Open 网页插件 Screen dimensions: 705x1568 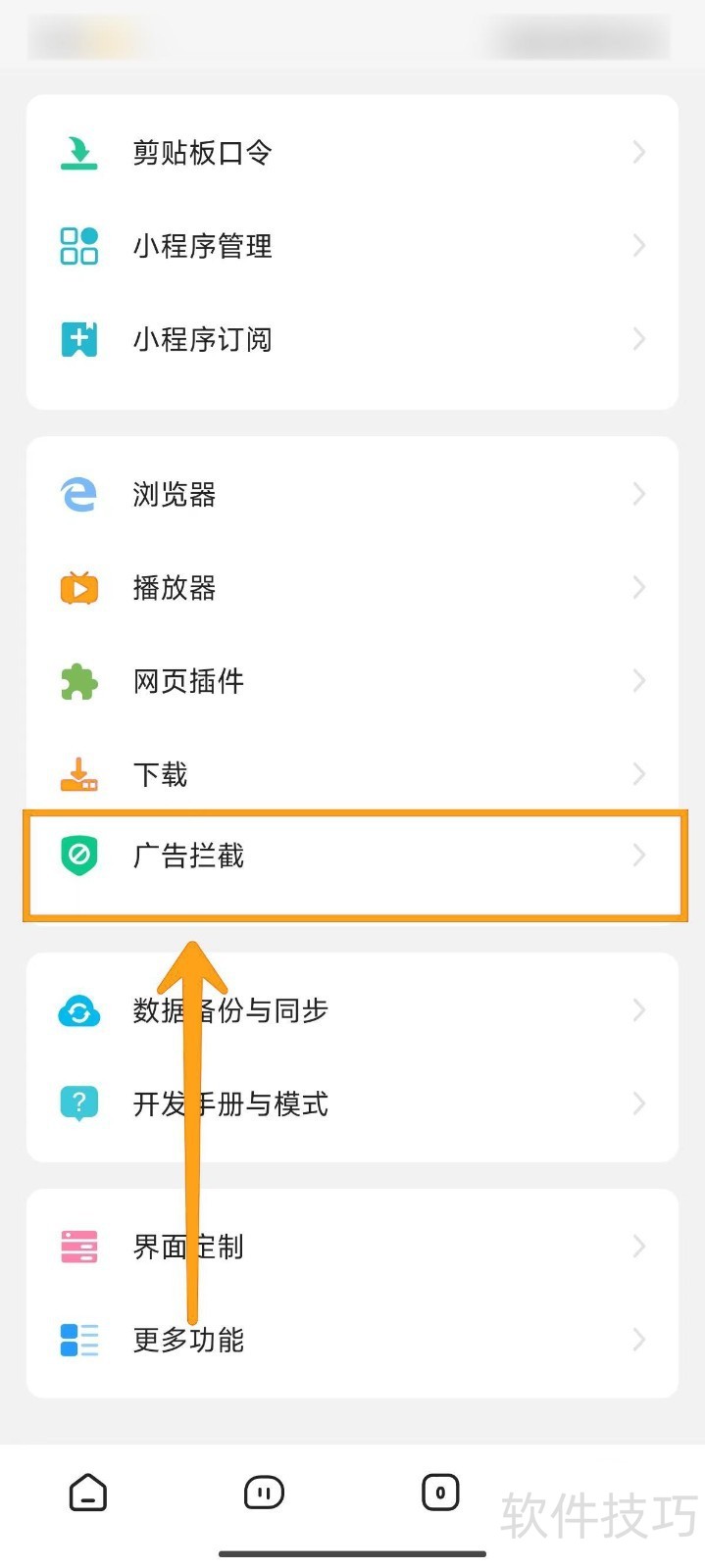[351, 681]
